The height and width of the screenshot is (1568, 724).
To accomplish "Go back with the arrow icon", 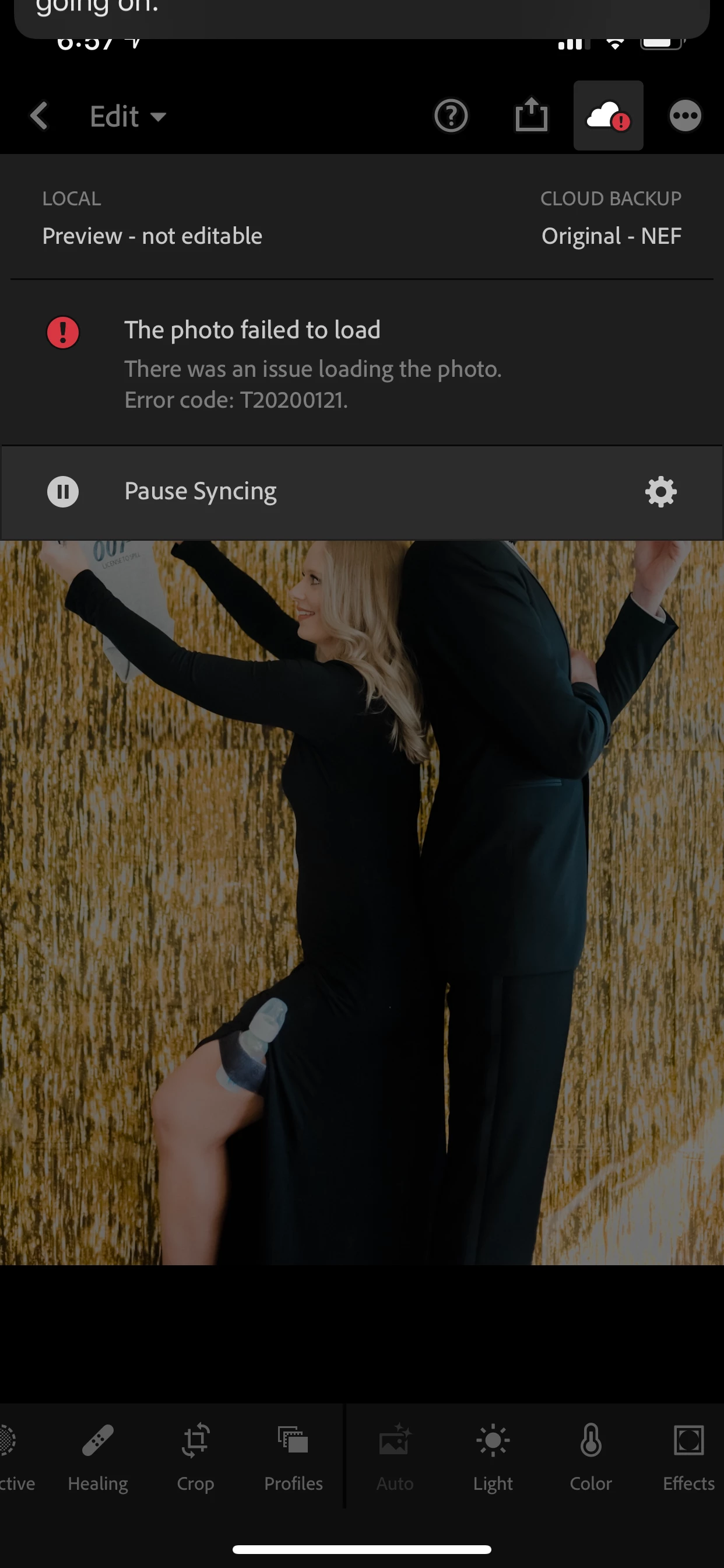I will click(x=39, y=116).
